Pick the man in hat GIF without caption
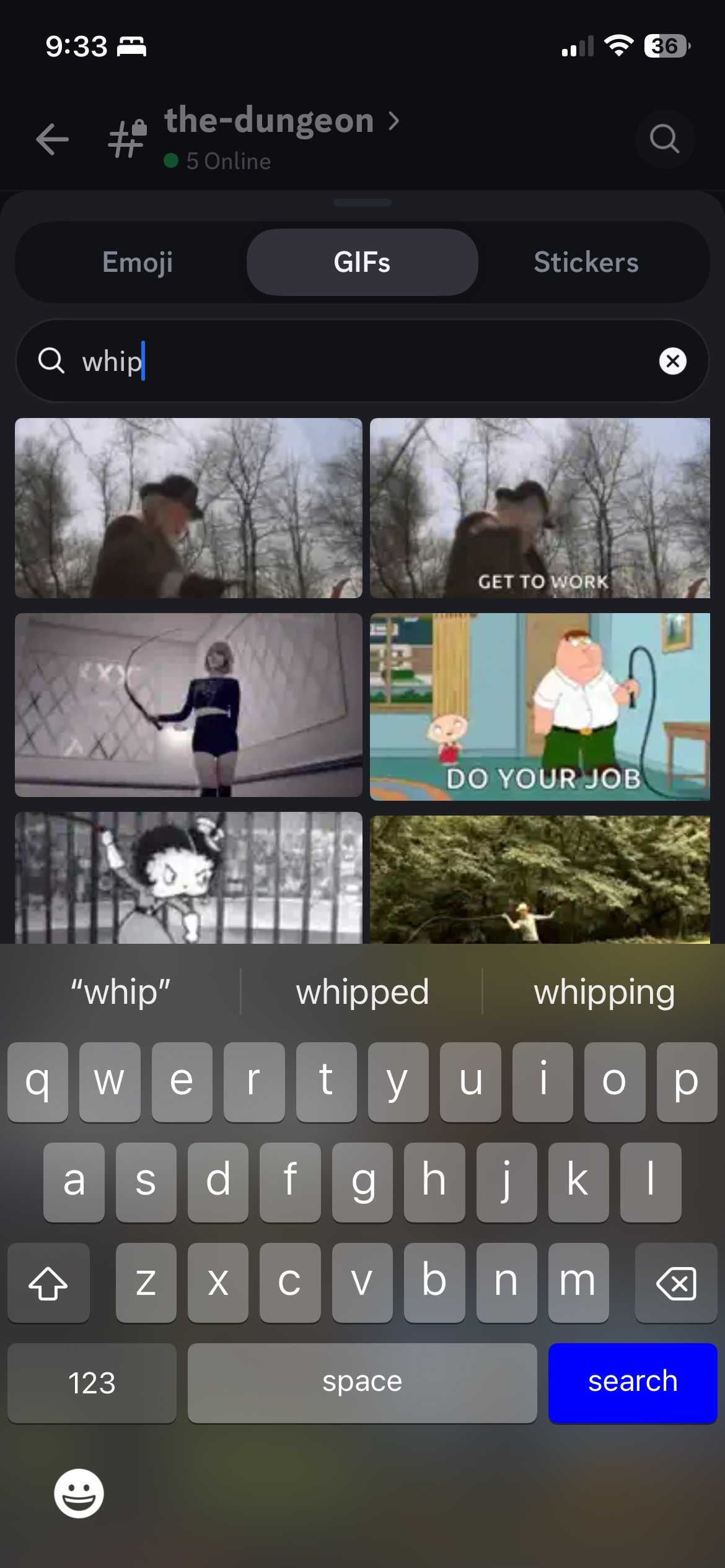725x1568 pixels. pyautogui.click(x=188, y=508)
